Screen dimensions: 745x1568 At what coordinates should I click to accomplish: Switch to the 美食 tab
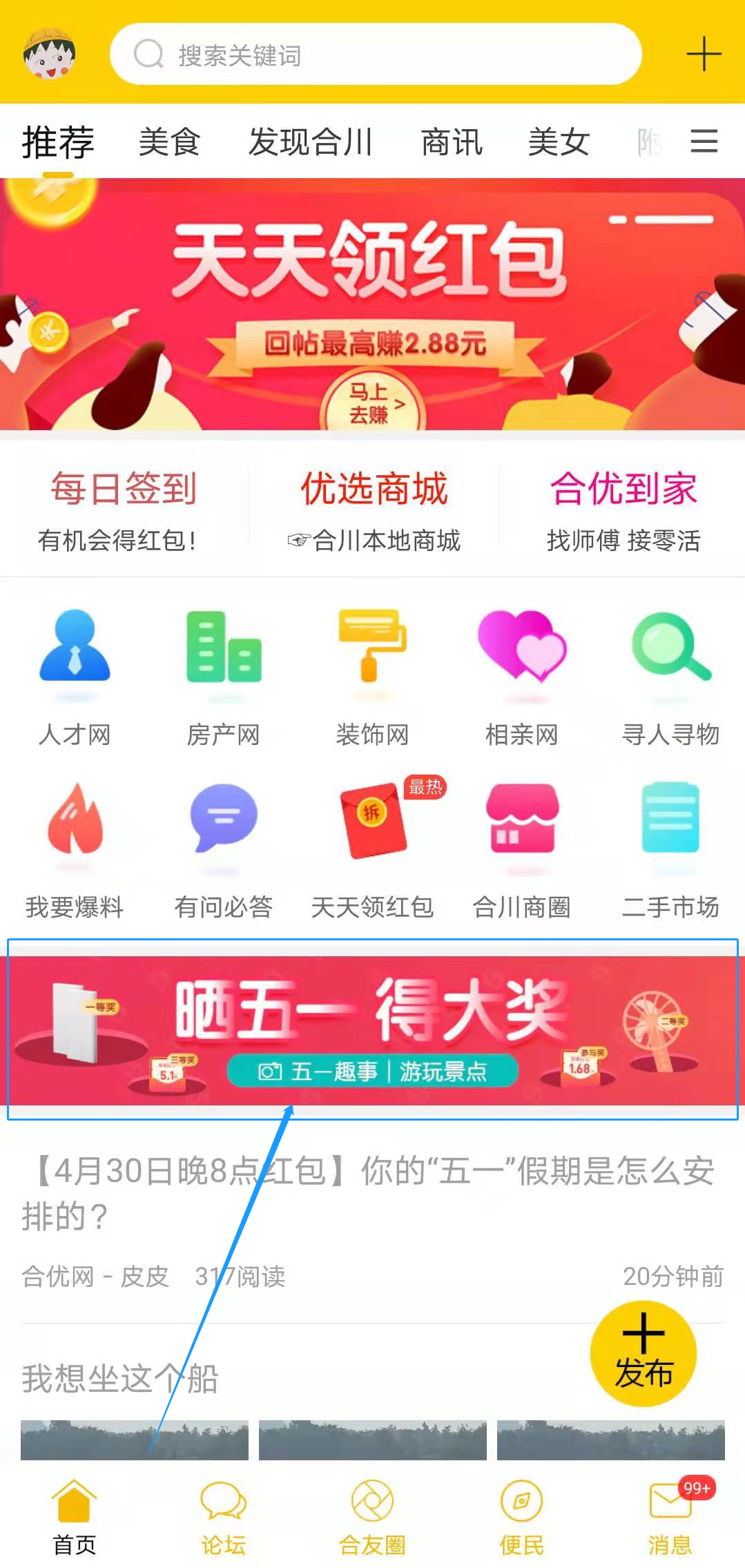(169, 142)
